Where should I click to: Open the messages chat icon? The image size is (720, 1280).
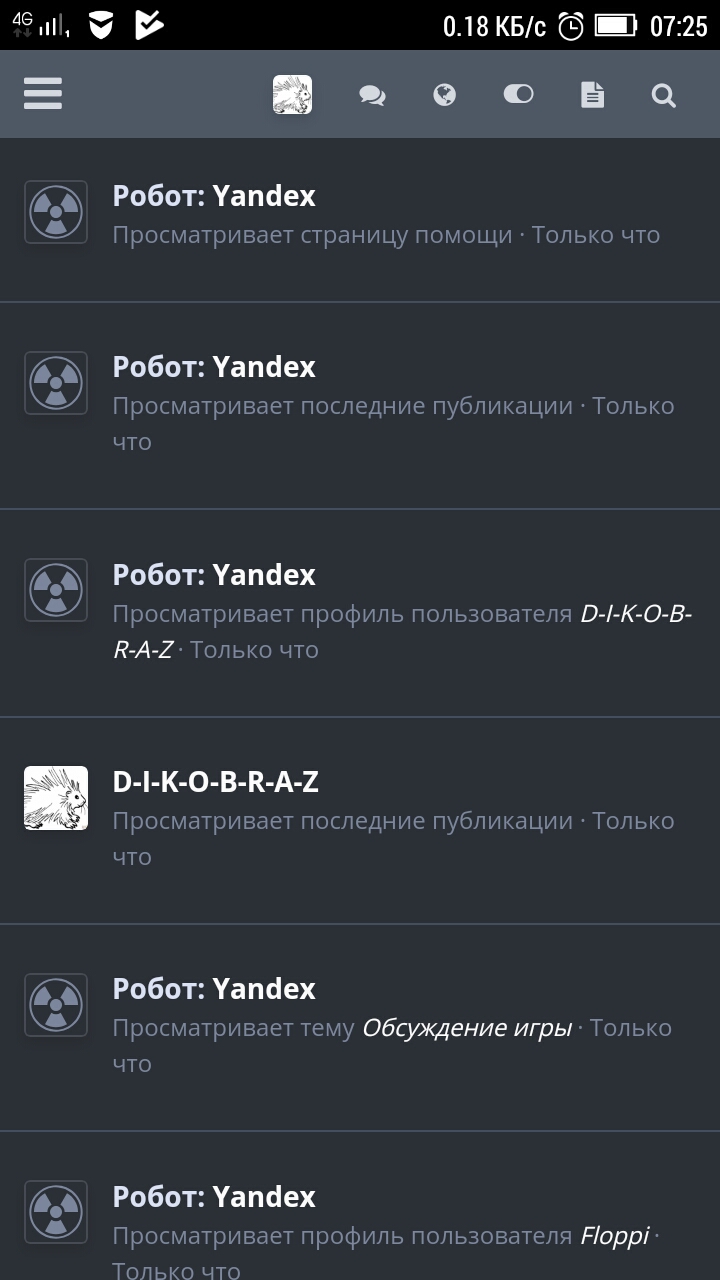click(x=372, y=95)
